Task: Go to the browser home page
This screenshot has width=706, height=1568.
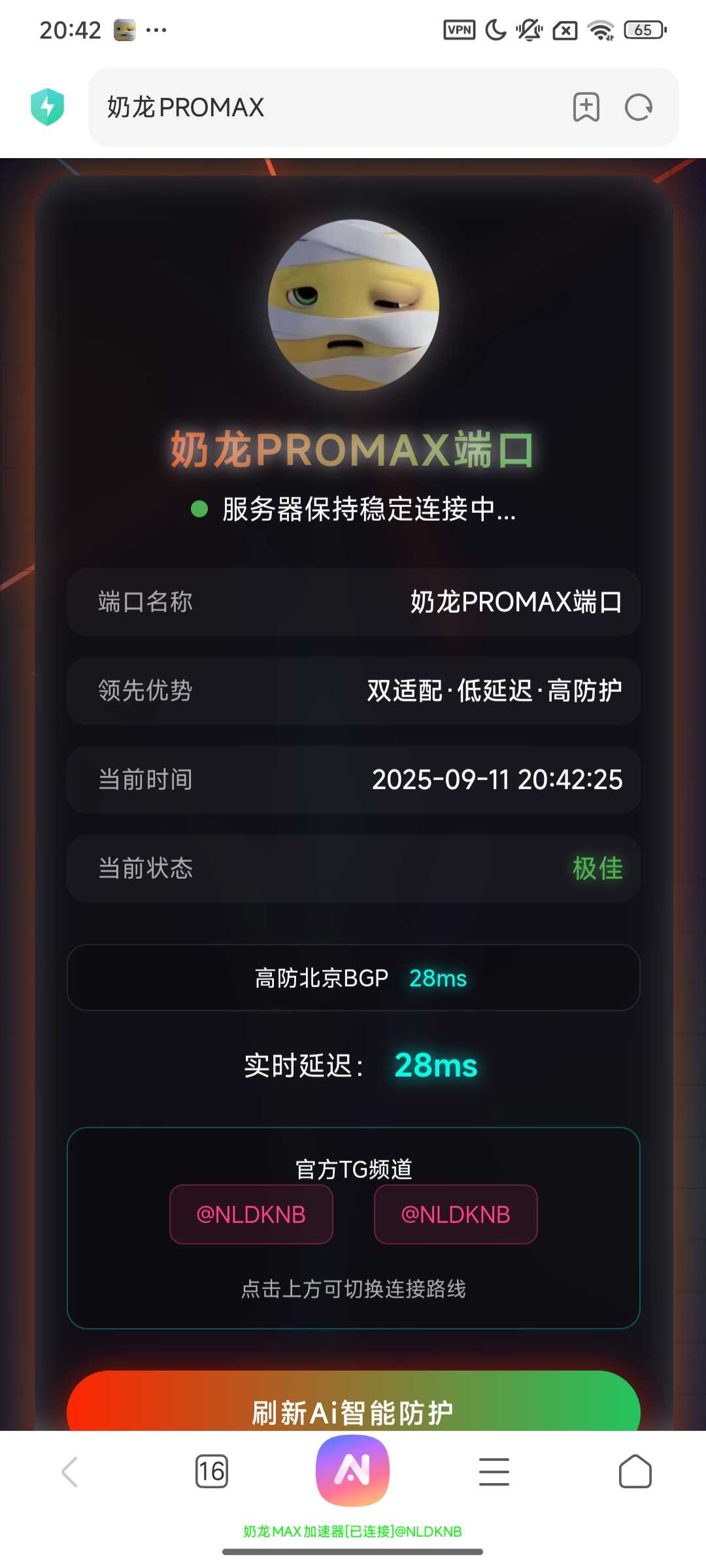Action: [x=635, y=1471]
